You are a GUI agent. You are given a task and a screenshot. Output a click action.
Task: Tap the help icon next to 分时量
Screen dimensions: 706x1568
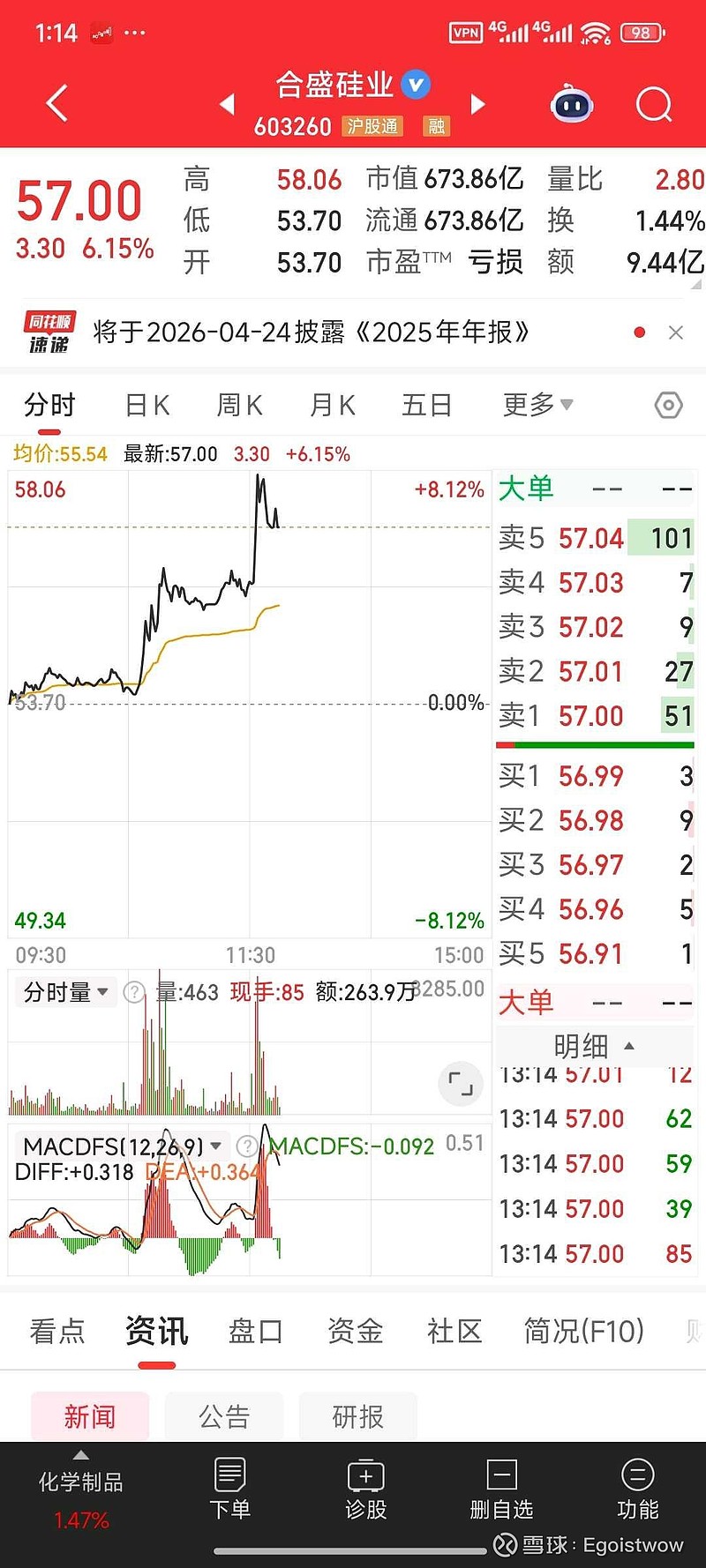coord(134,992)
